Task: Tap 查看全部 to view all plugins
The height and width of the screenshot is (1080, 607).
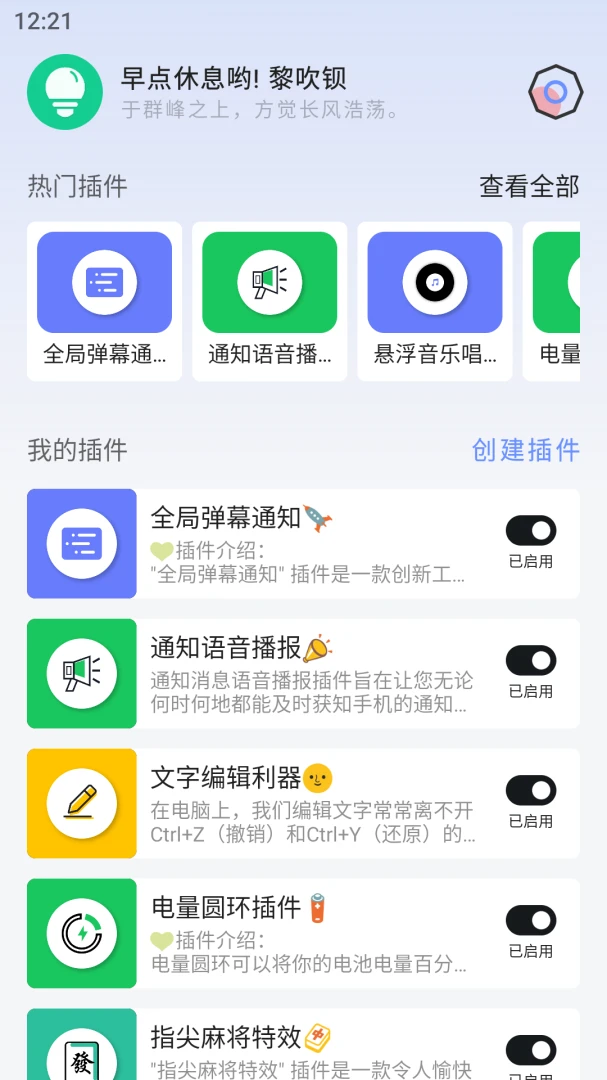Action: coord(529,186)
